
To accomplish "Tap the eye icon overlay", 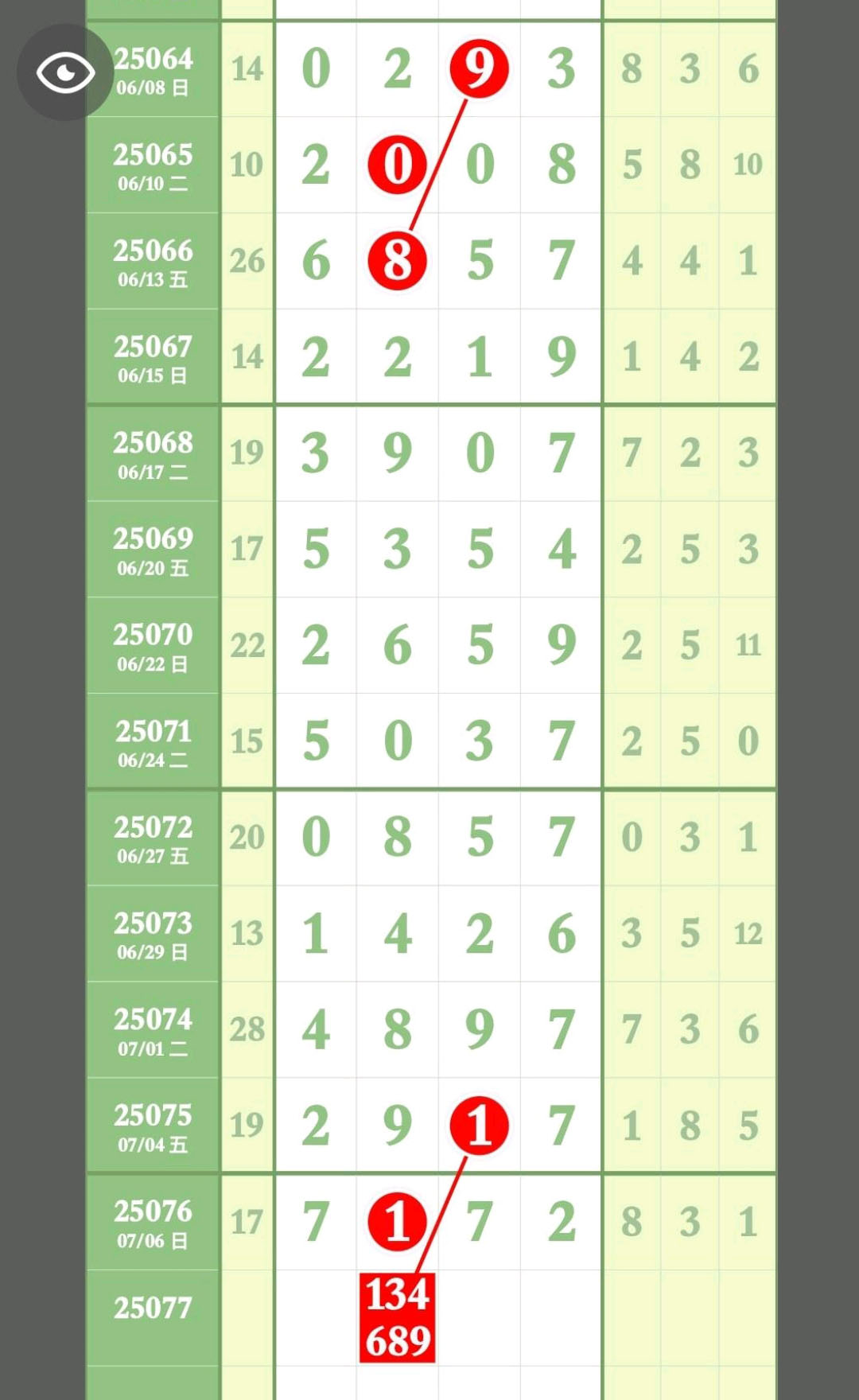I will (65, 72).
